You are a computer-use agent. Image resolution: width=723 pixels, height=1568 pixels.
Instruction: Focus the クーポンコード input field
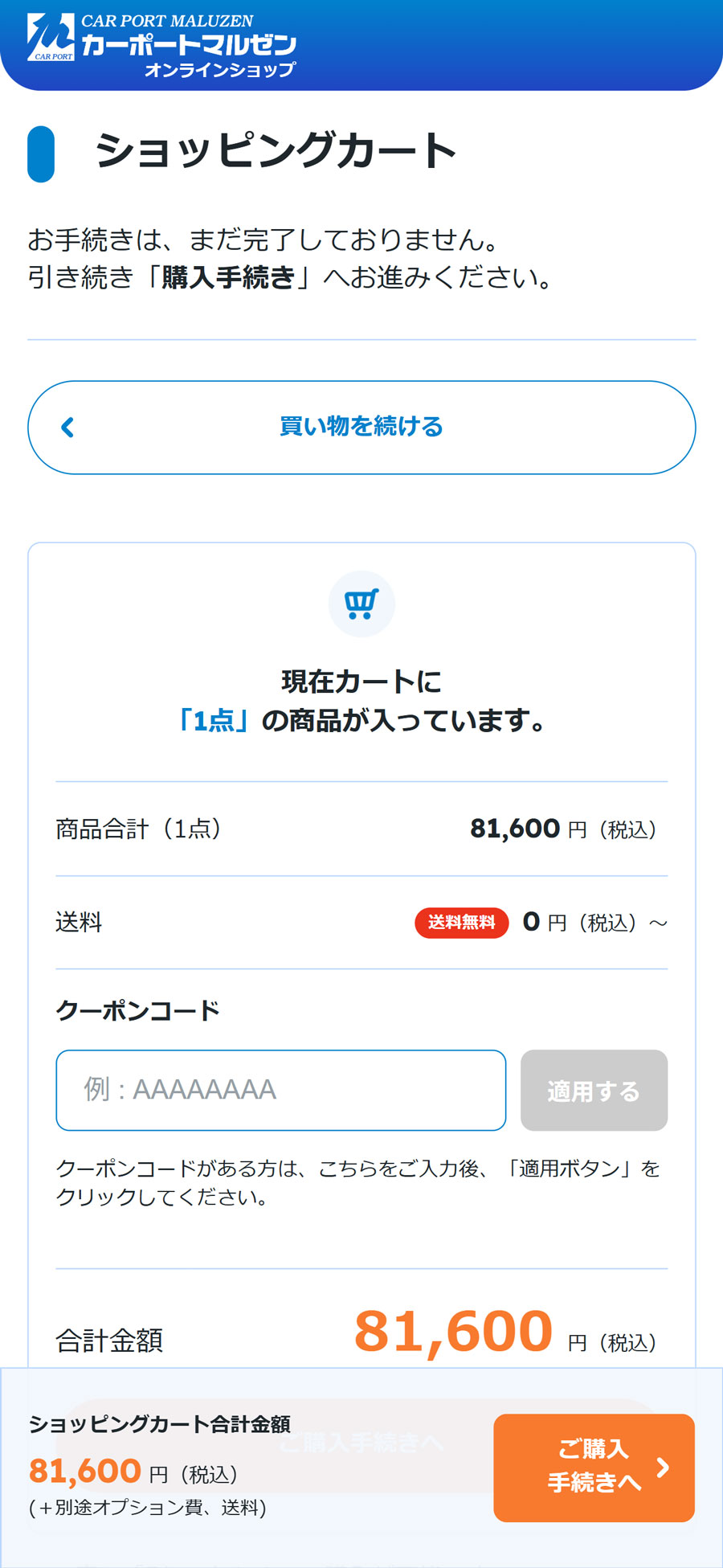click(x=280, y=1090)
